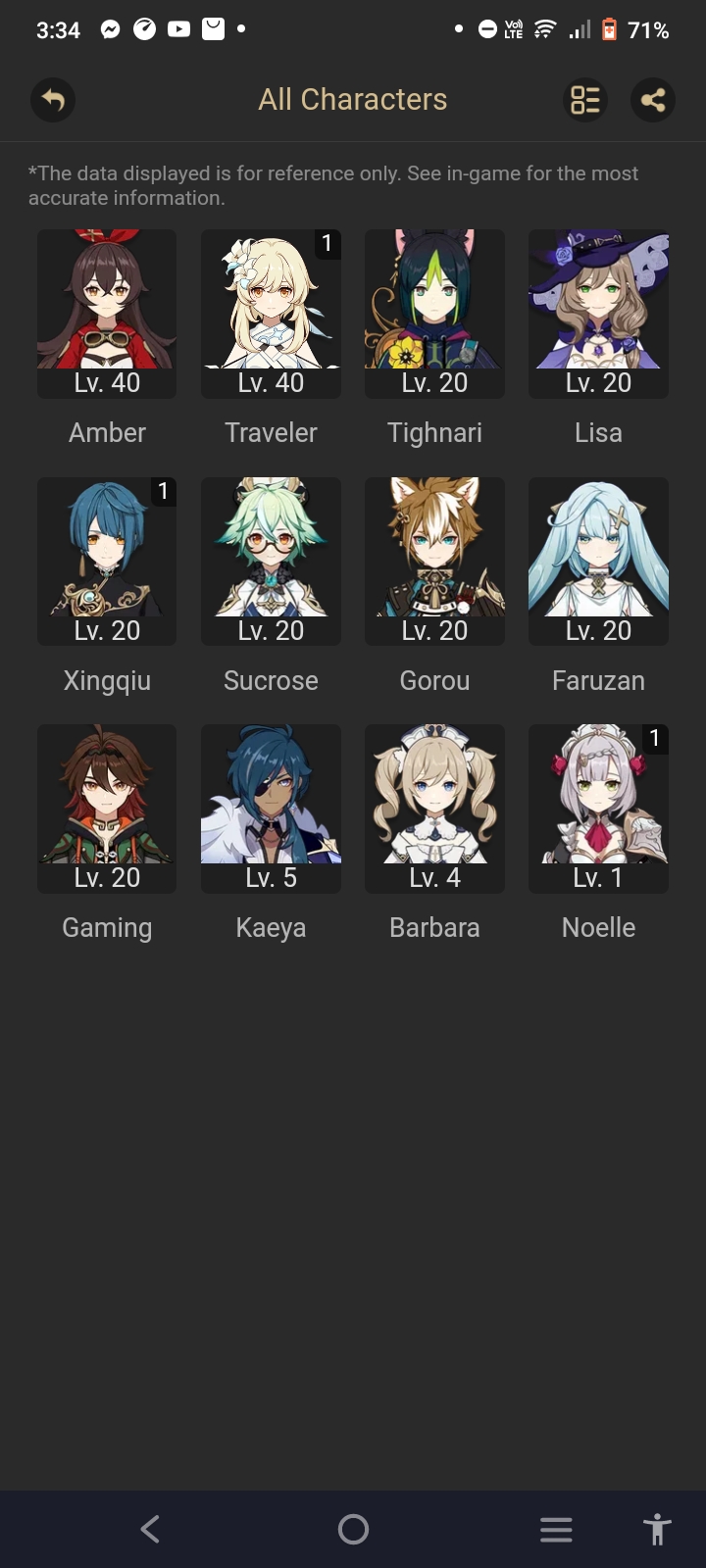The image size is (706, 1568).
Task: View Faruzan's character info
Action: pyautogui.click(x=598, y=561)
